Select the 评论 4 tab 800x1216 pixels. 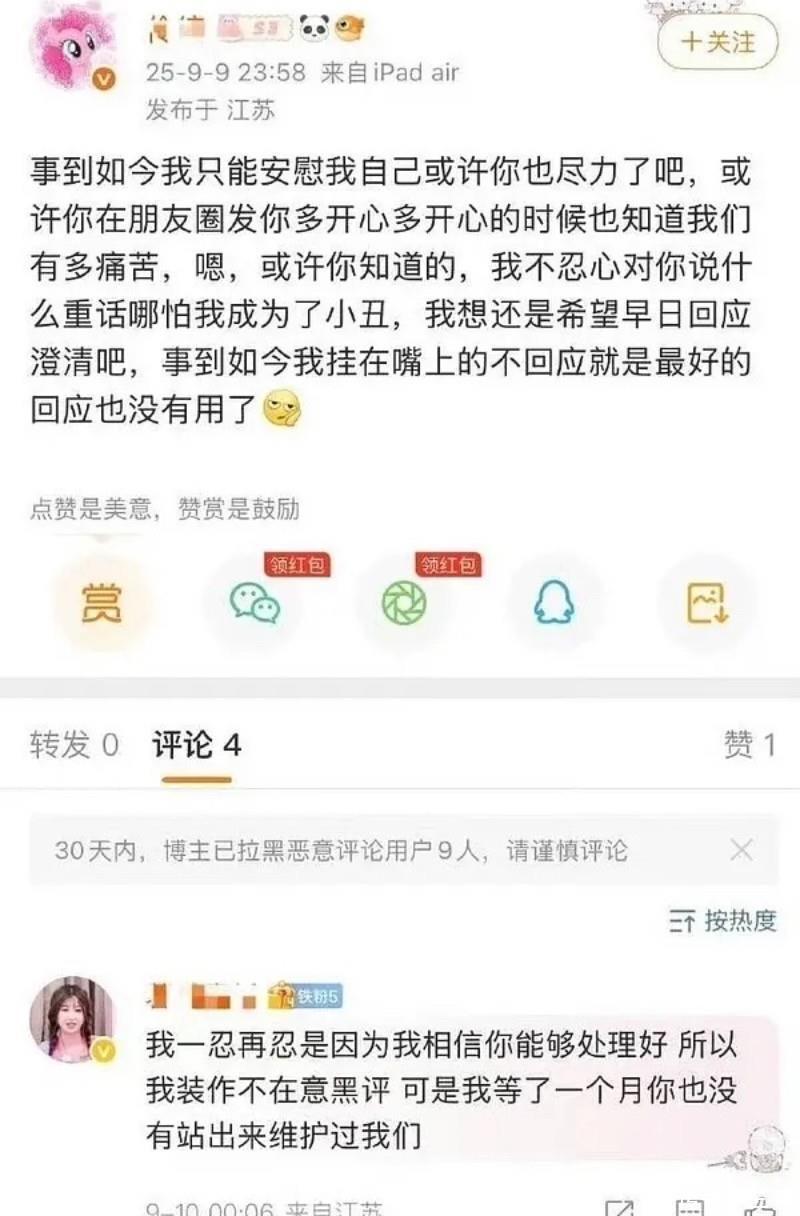tap(196, 745)
